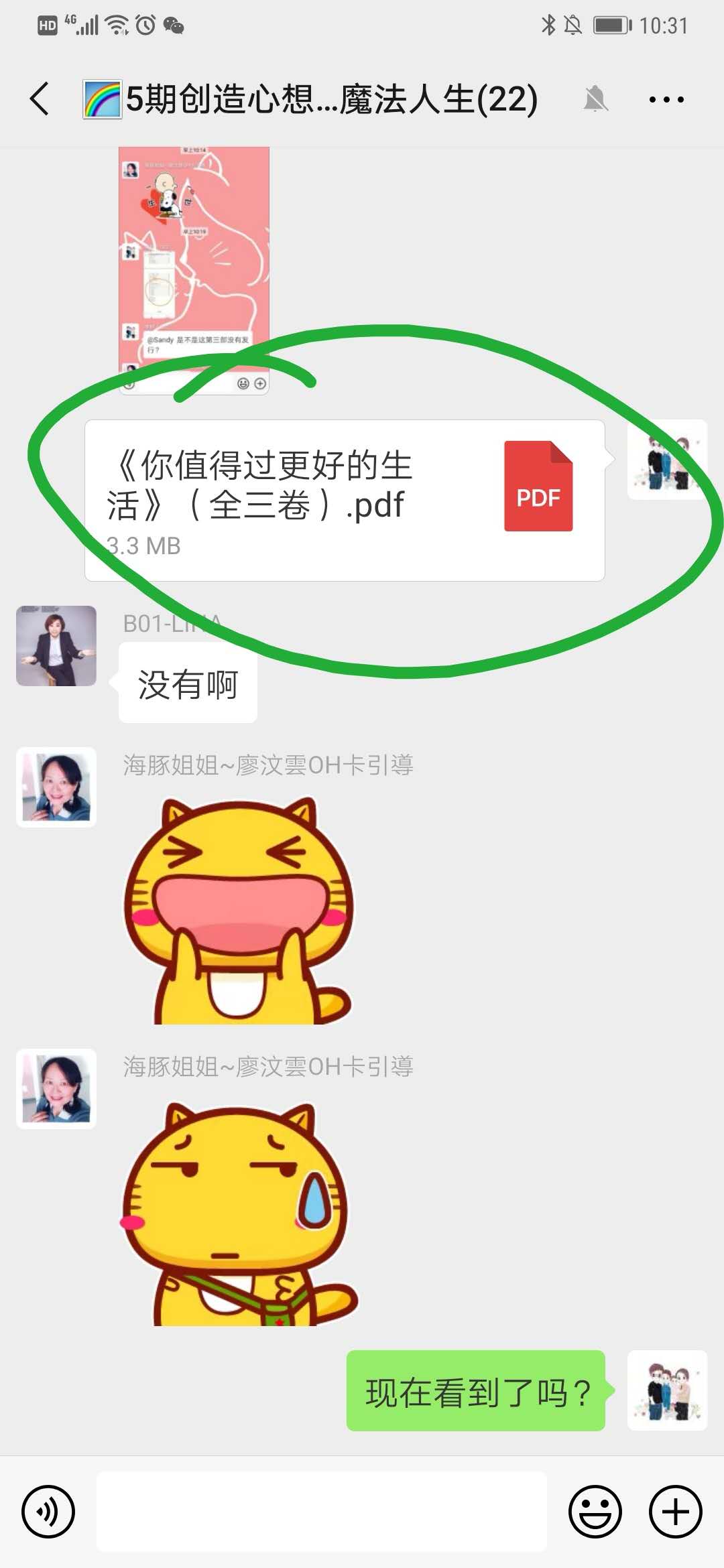Focus the message text field
This screenshot has height=1568, width=724.
(x=322, y=1512)
